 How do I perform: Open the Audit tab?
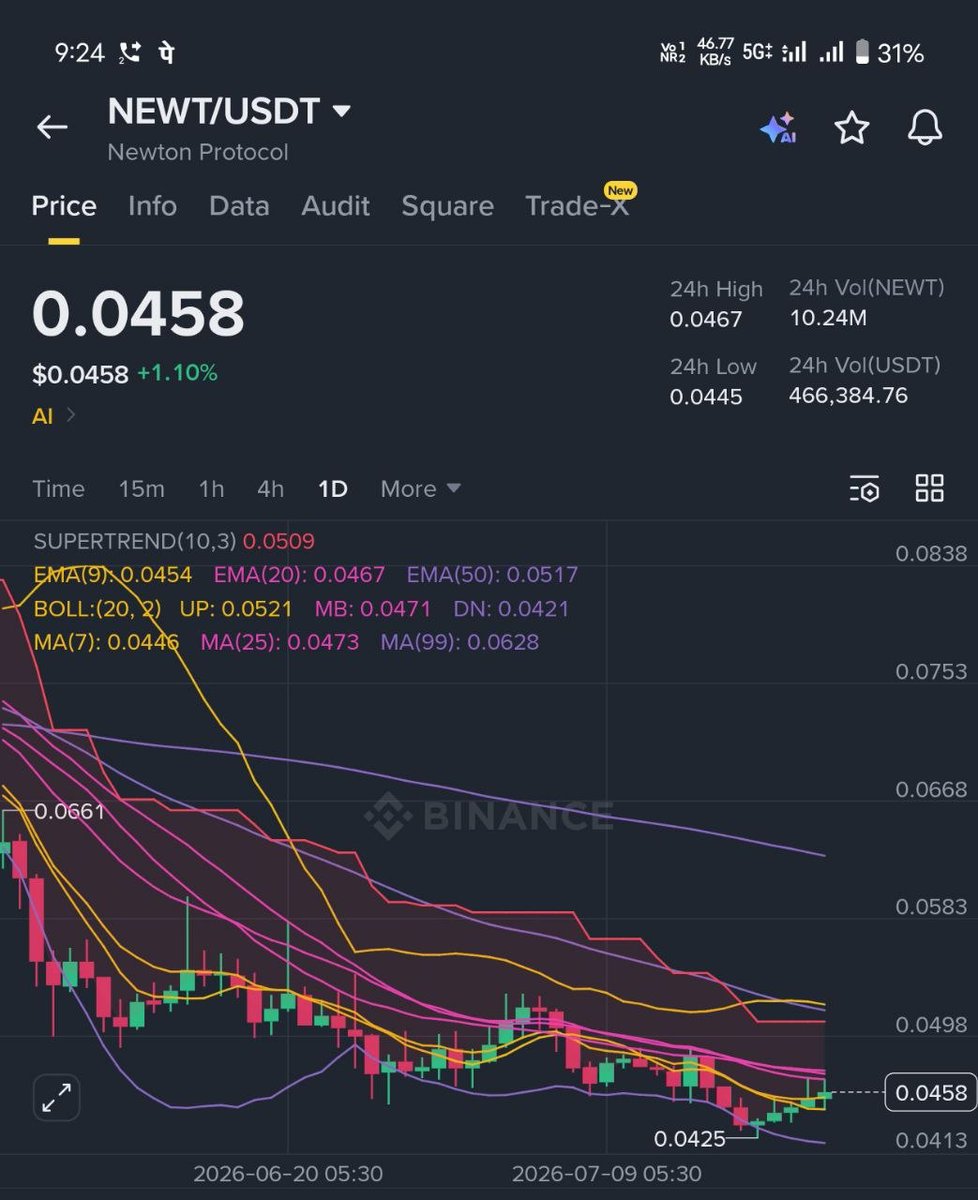click(335, 206)
